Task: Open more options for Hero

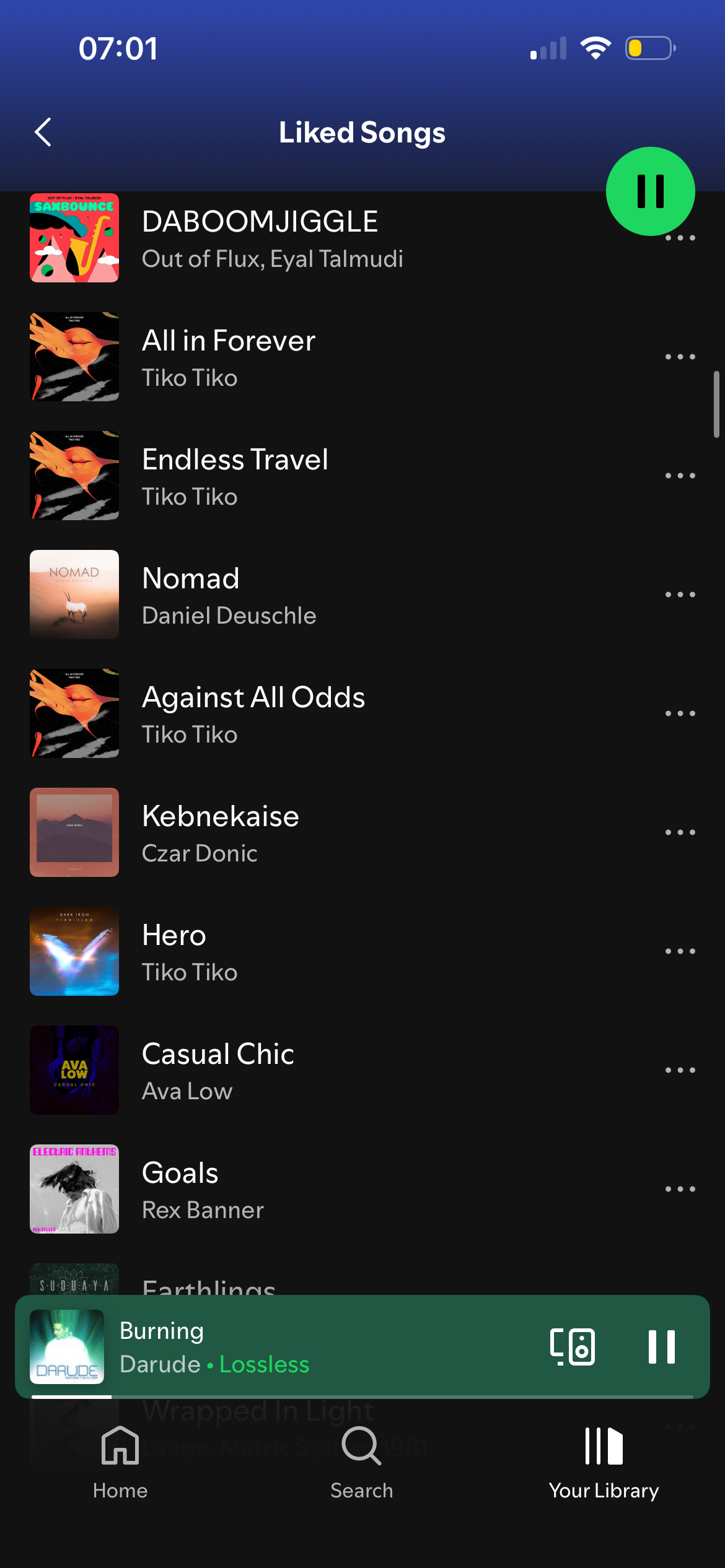Action: tap(680, 951)
